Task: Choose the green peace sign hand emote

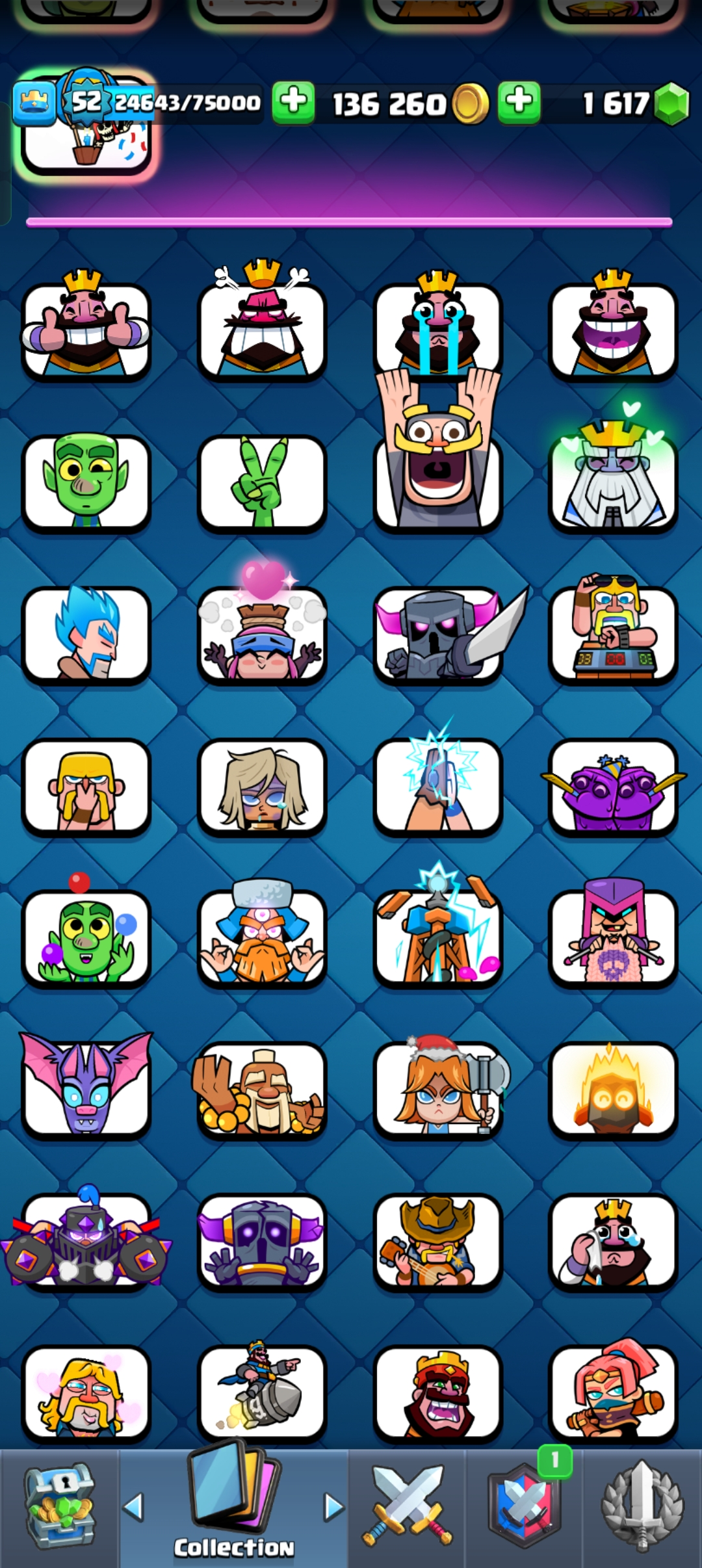Action: click(x=262, y=482)
